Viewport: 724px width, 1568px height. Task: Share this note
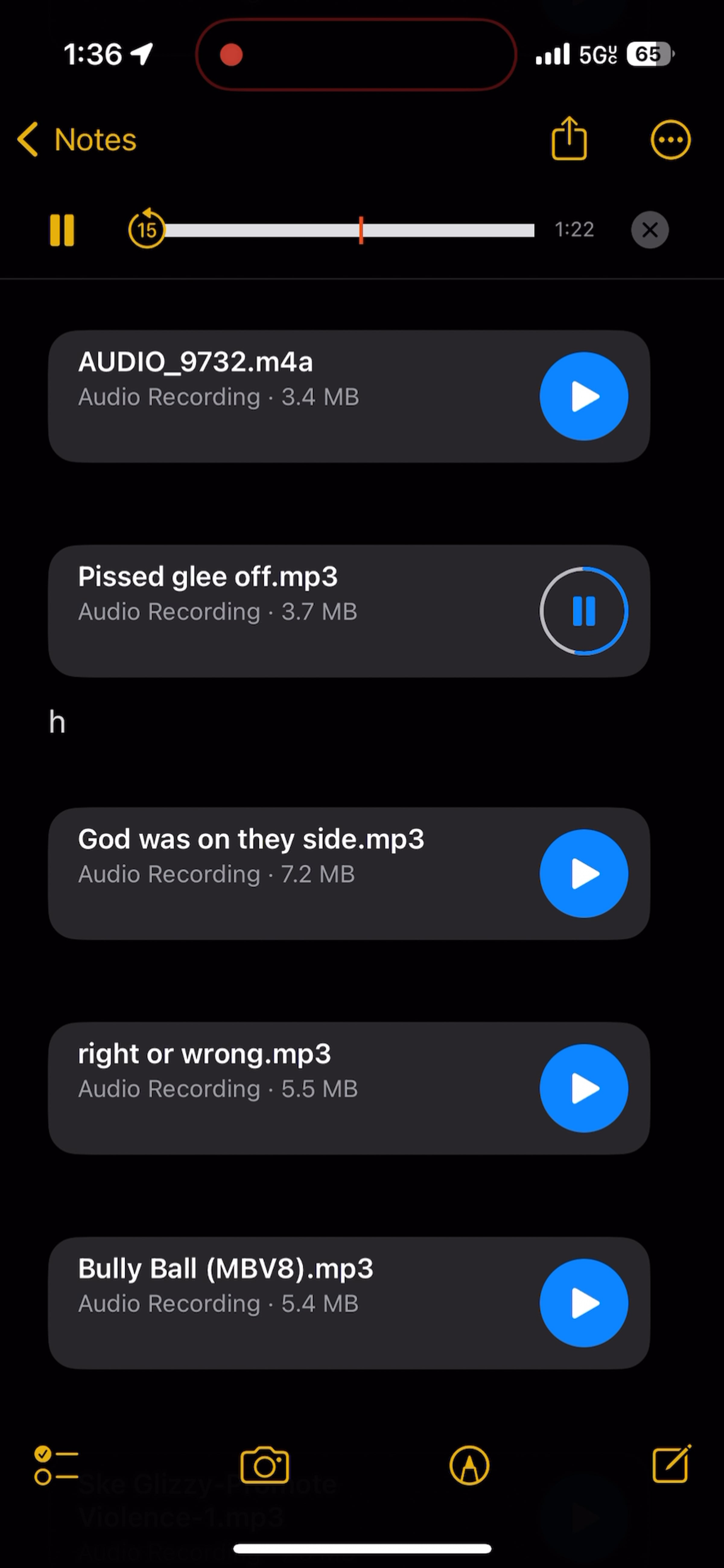coord(569,139)
